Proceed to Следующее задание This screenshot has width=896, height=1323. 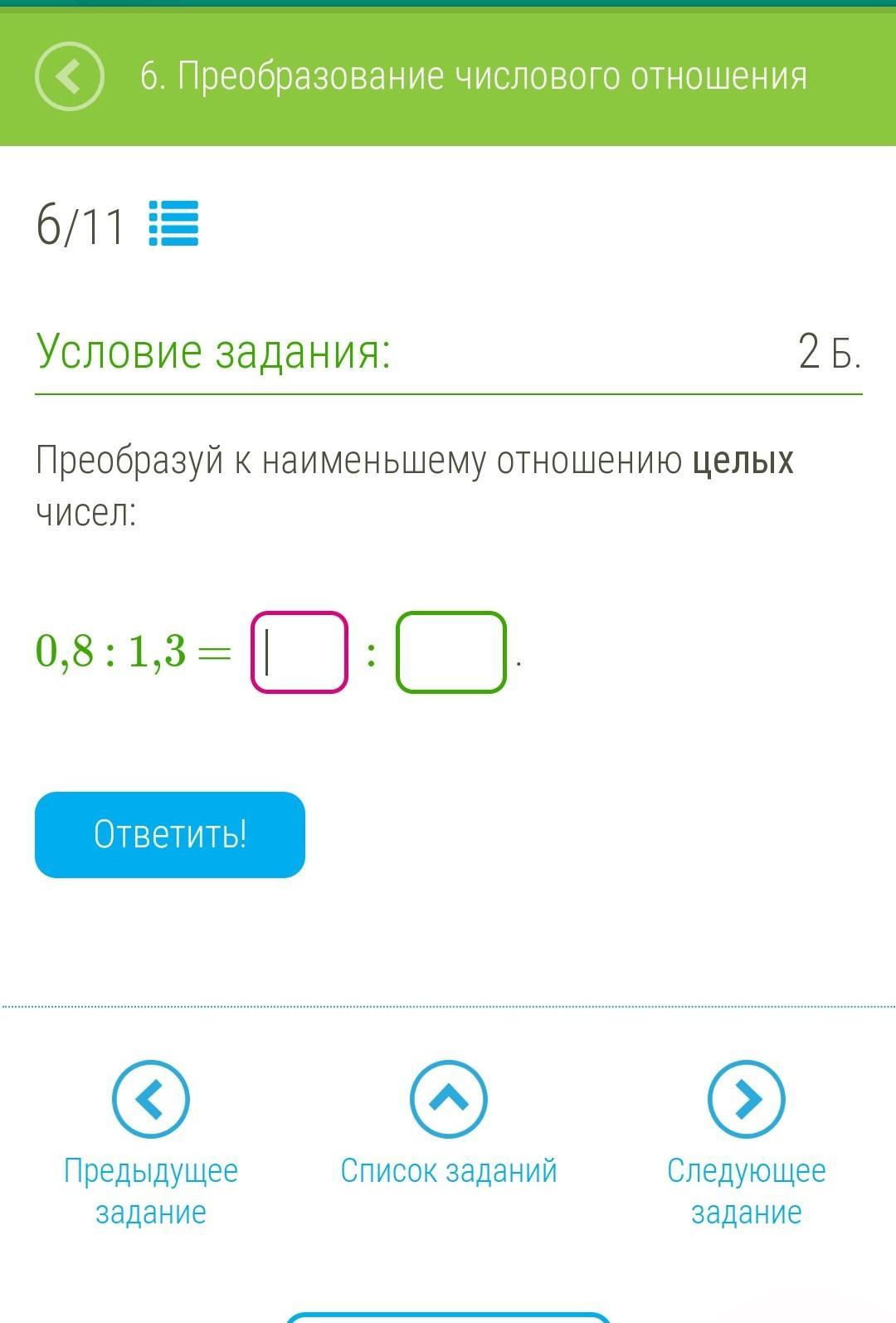point(746,1100)
